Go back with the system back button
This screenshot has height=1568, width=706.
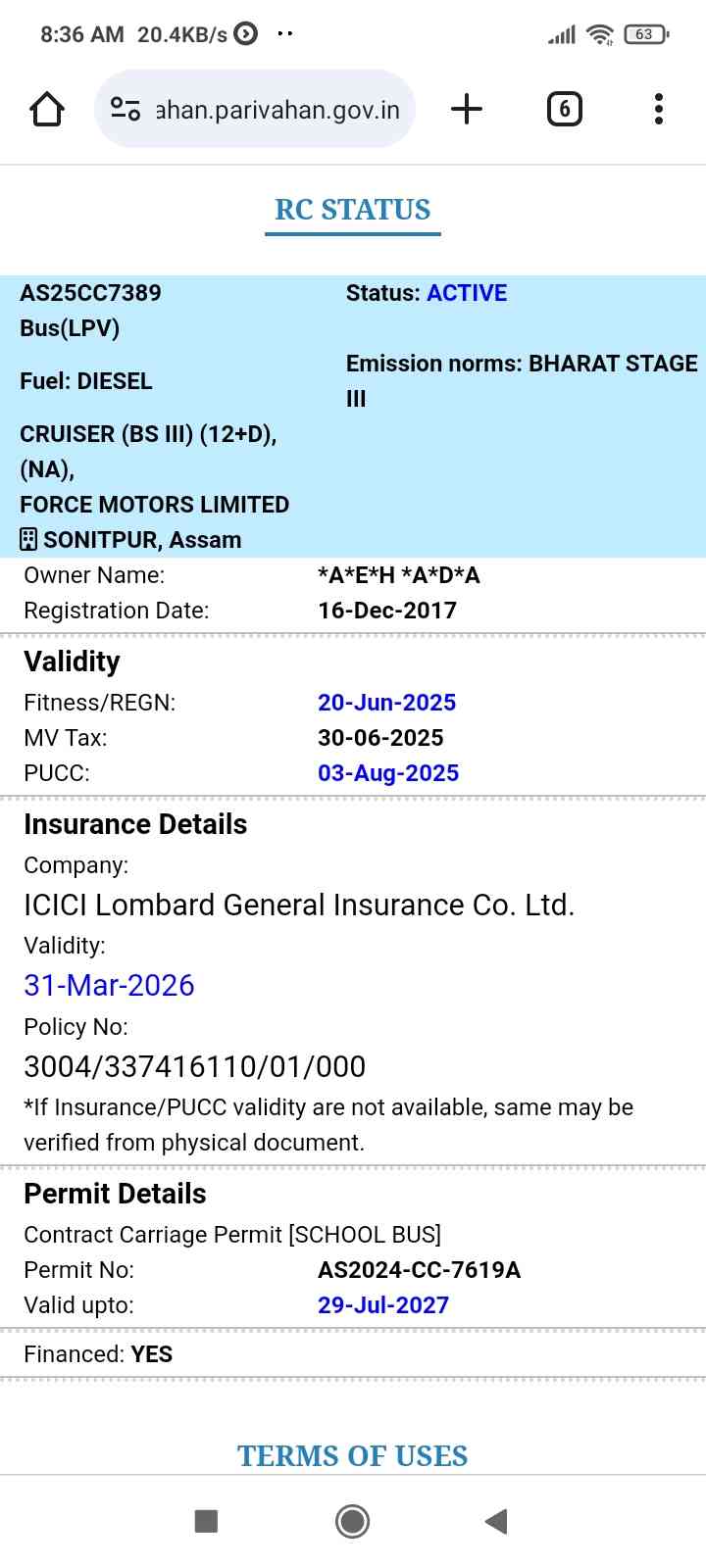pyautogui.click(x=496, y=1521)
